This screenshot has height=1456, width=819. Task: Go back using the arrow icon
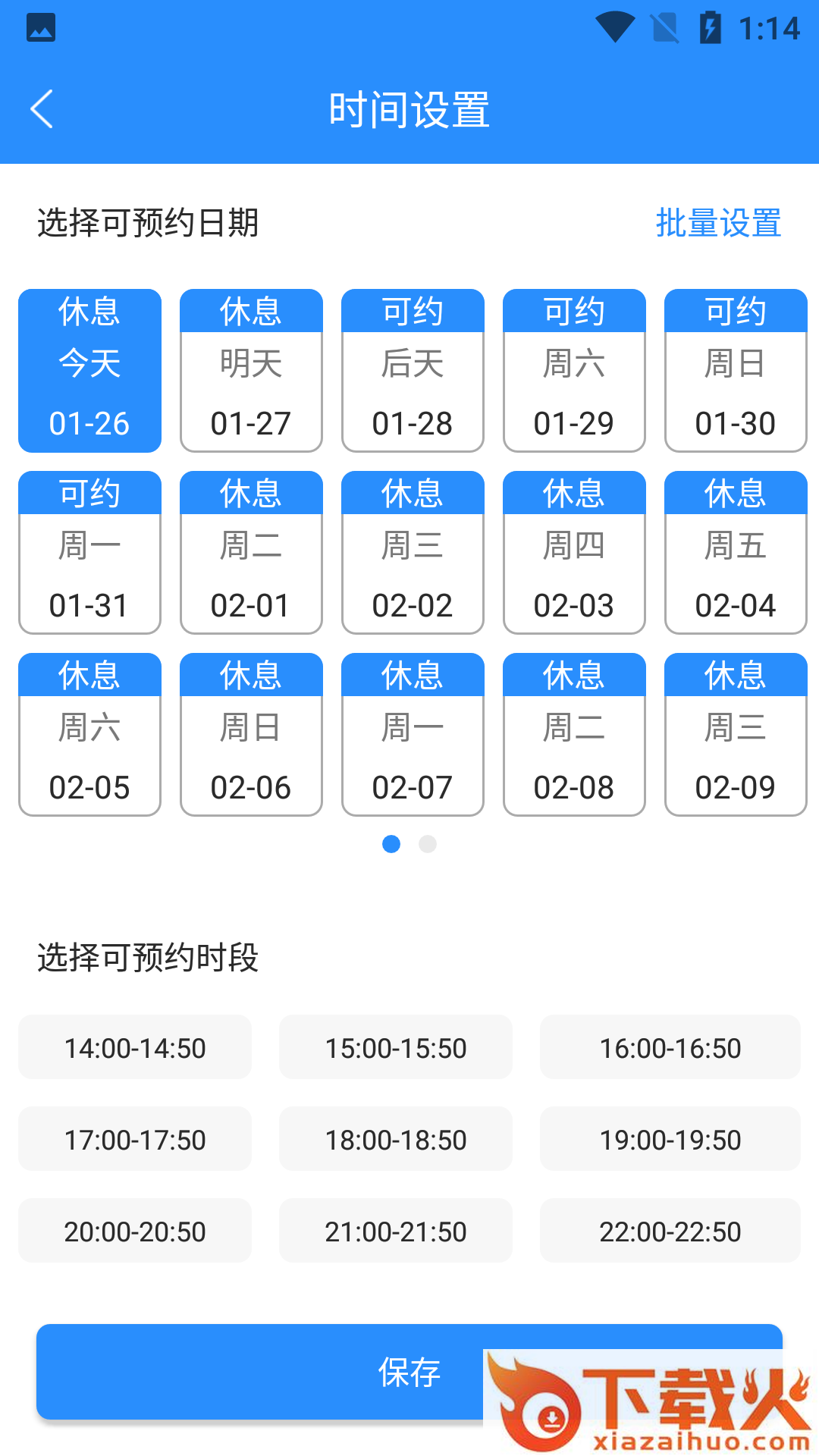point(42,109)
